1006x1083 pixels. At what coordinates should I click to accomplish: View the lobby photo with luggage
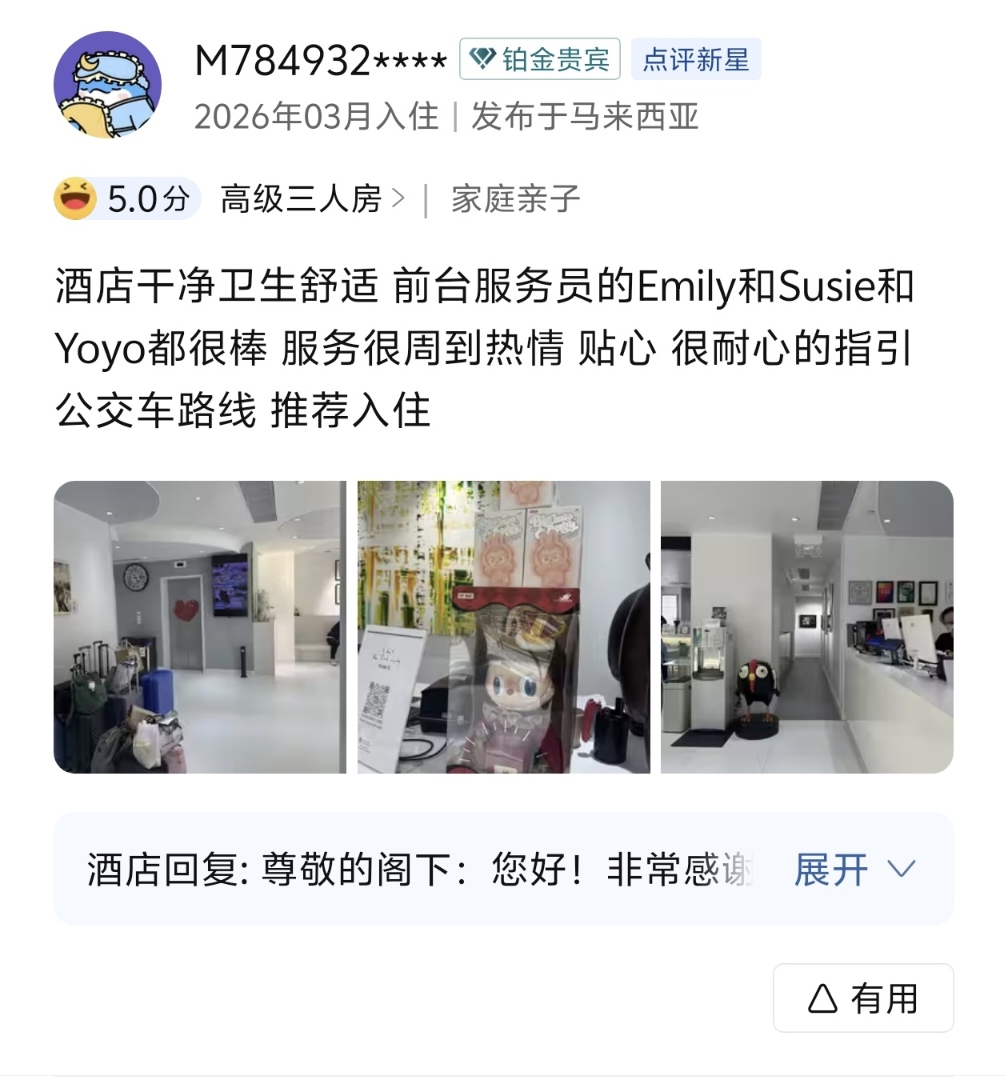pos(199,627)
